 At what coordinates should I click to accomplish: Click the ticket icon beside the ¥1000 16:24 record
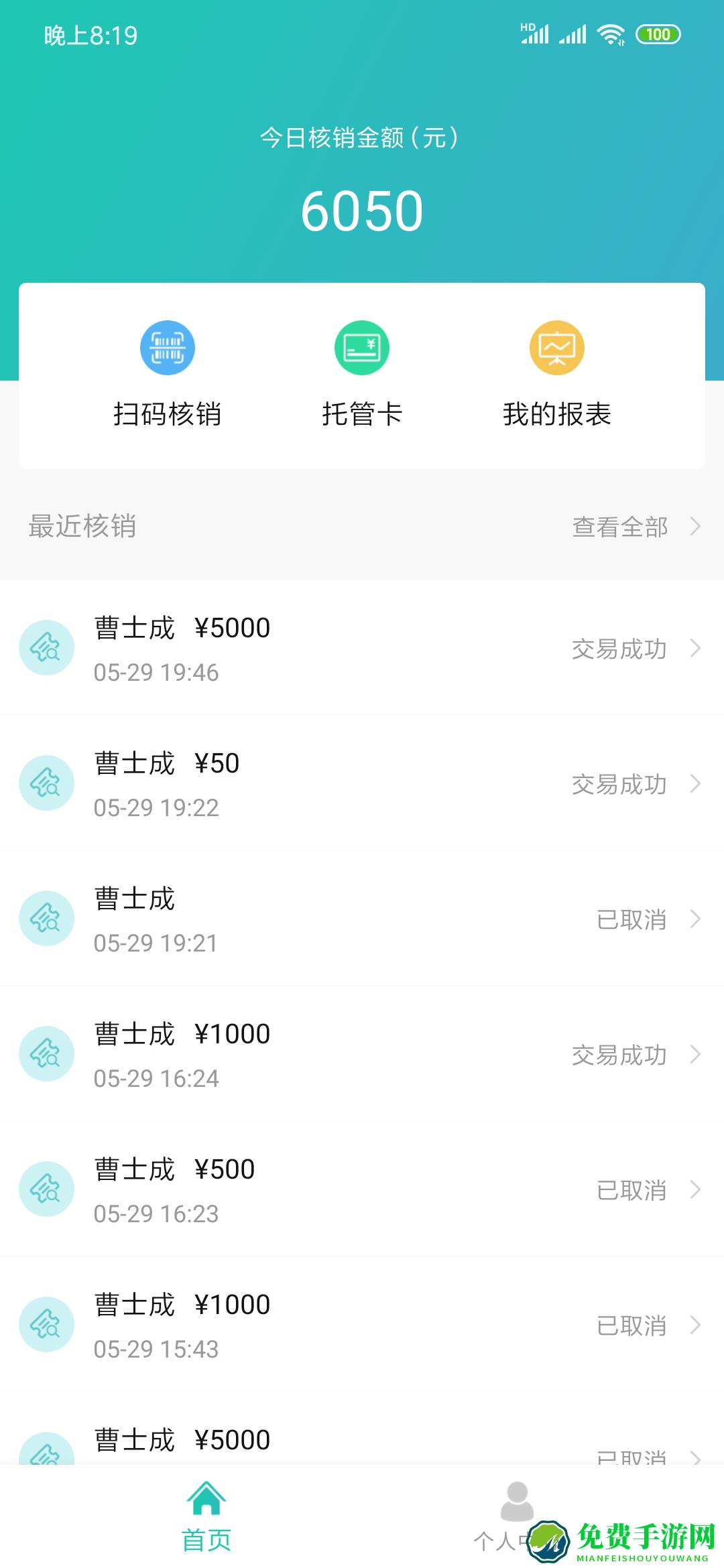46,1055
